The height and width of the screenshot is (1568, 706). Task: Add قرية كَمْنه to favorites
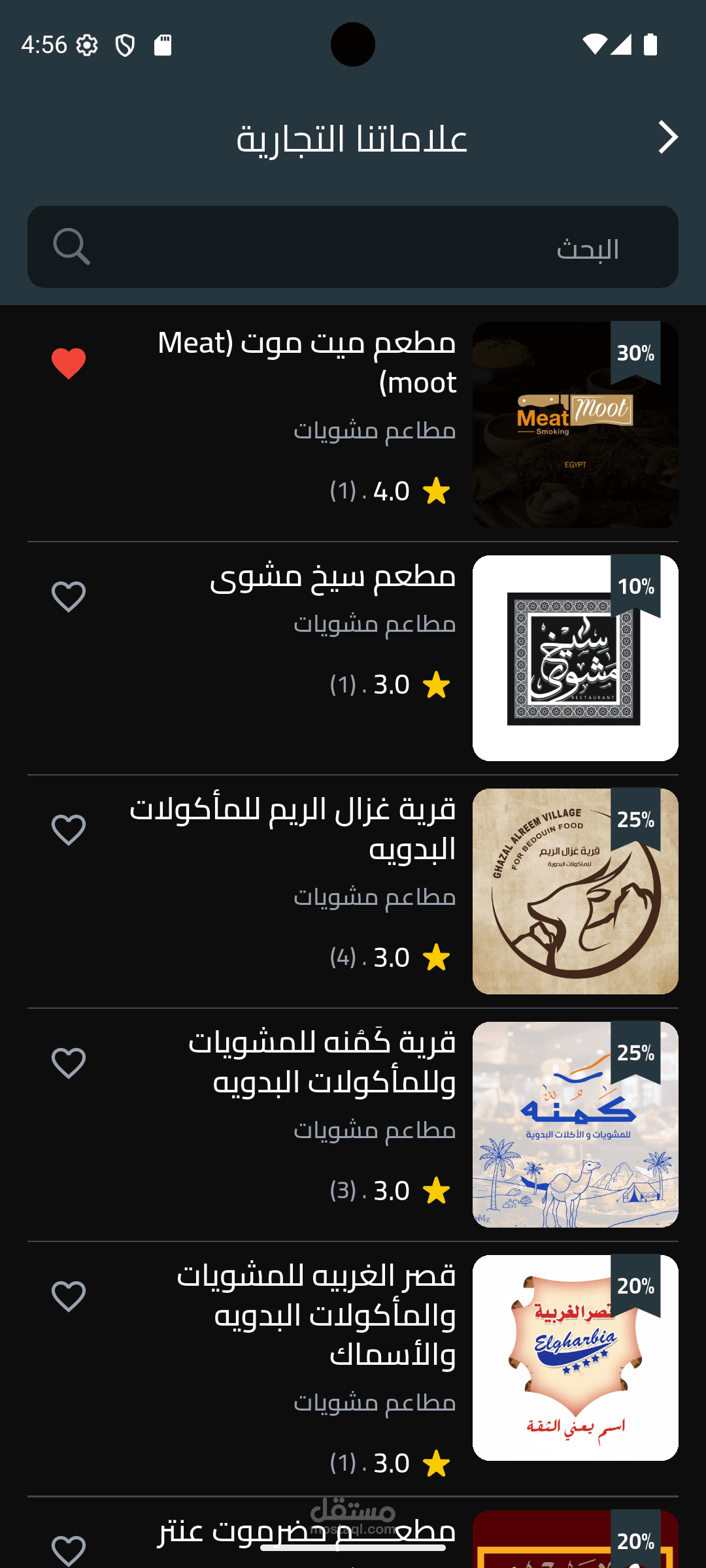point(69,1063)
